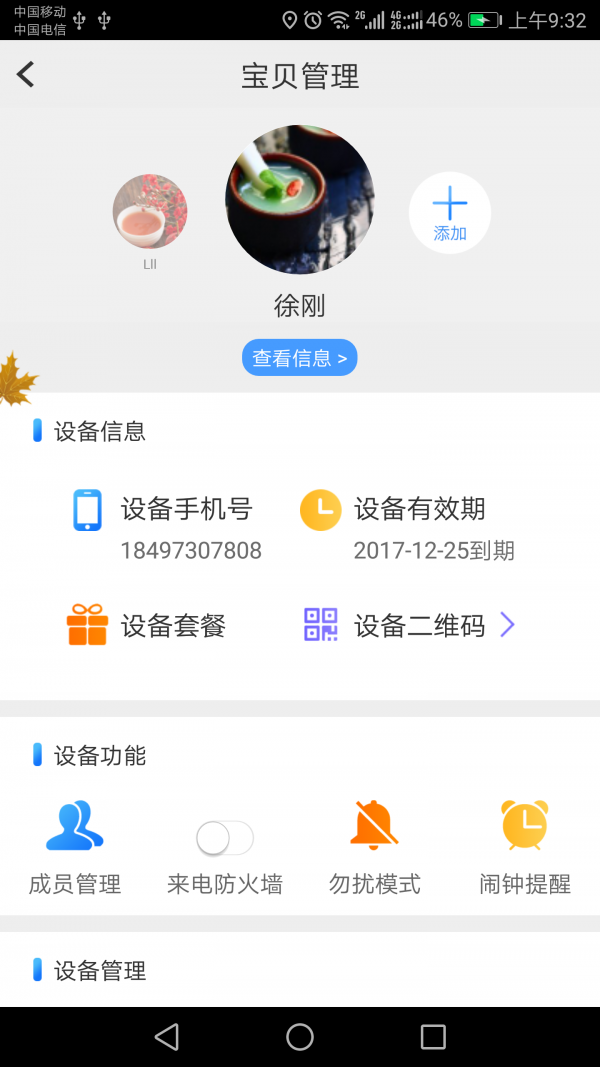The image size is (600, 1067).
Task: Add a new baby with 添加
Action: tap(450, 212)
